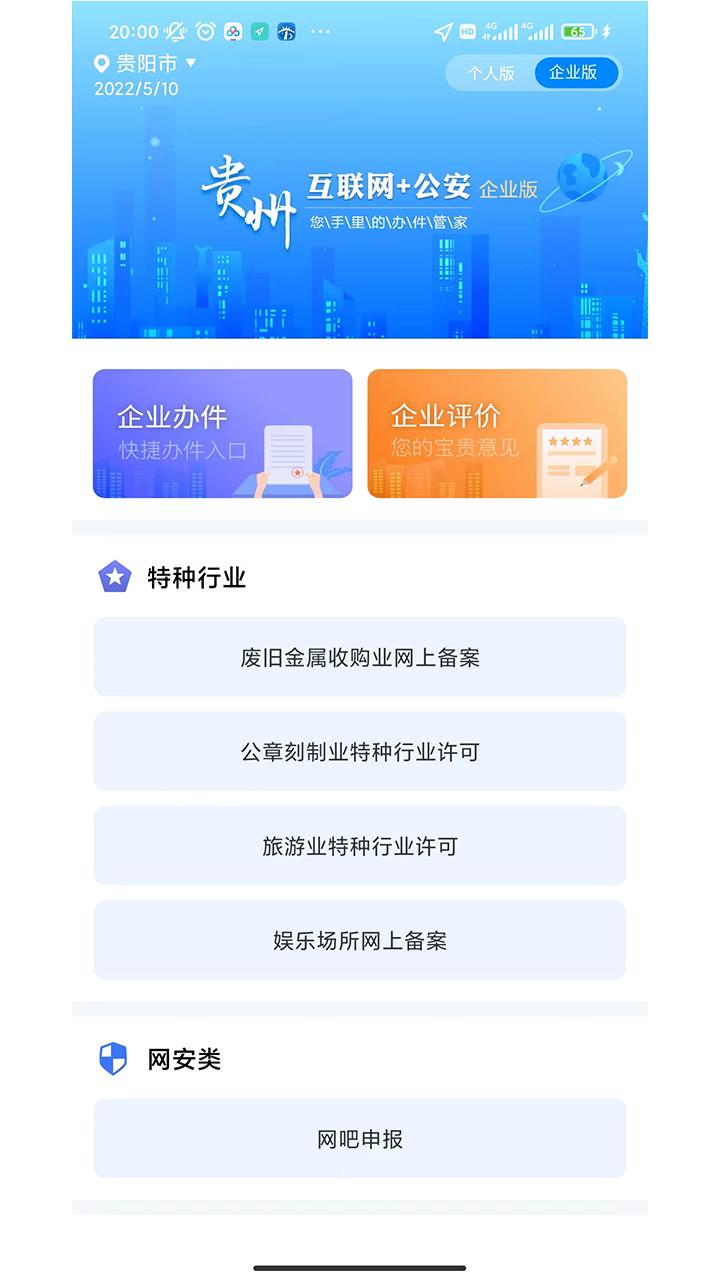Select 公章刻制业特种行业许可
Screen dimensions: 720x1280
[360, 751]
